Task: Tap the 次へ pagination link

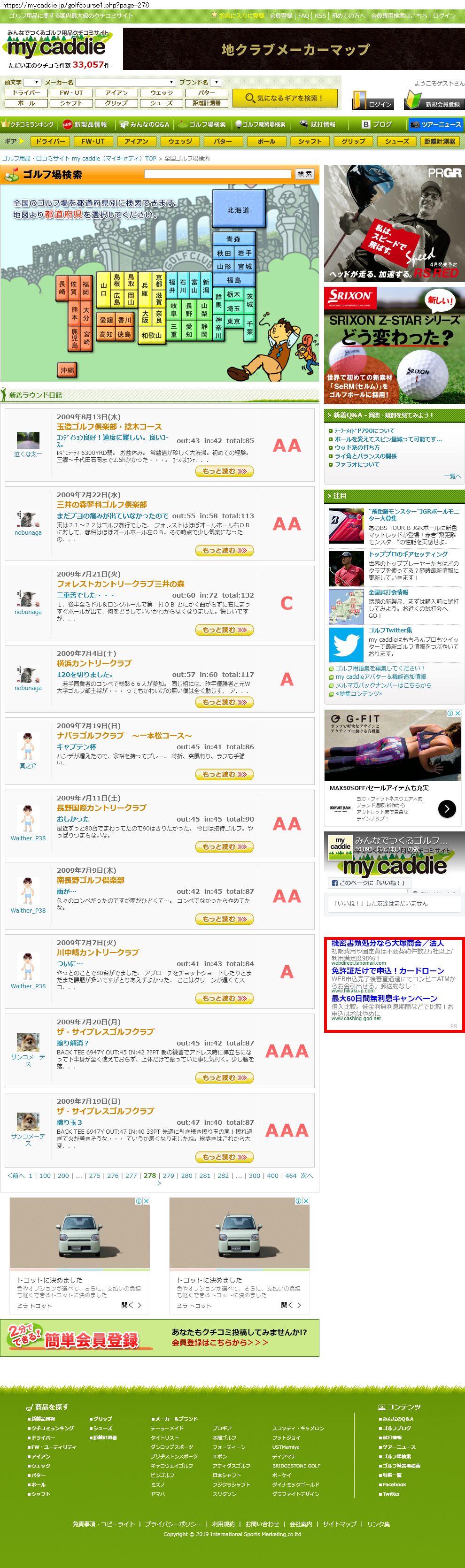Action: 307,1176
